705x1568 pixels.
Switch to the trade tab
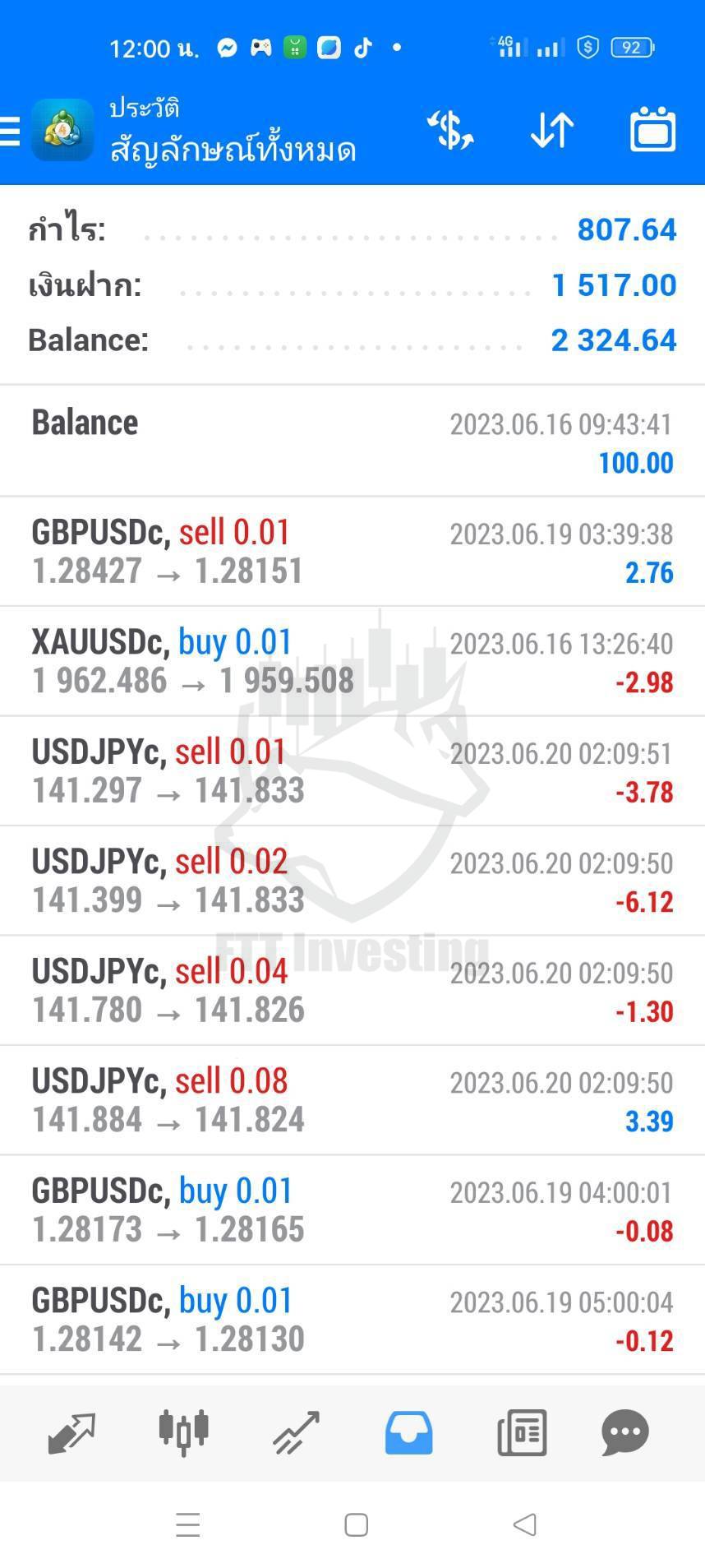pyautogui.click(x=296, y=1433)
